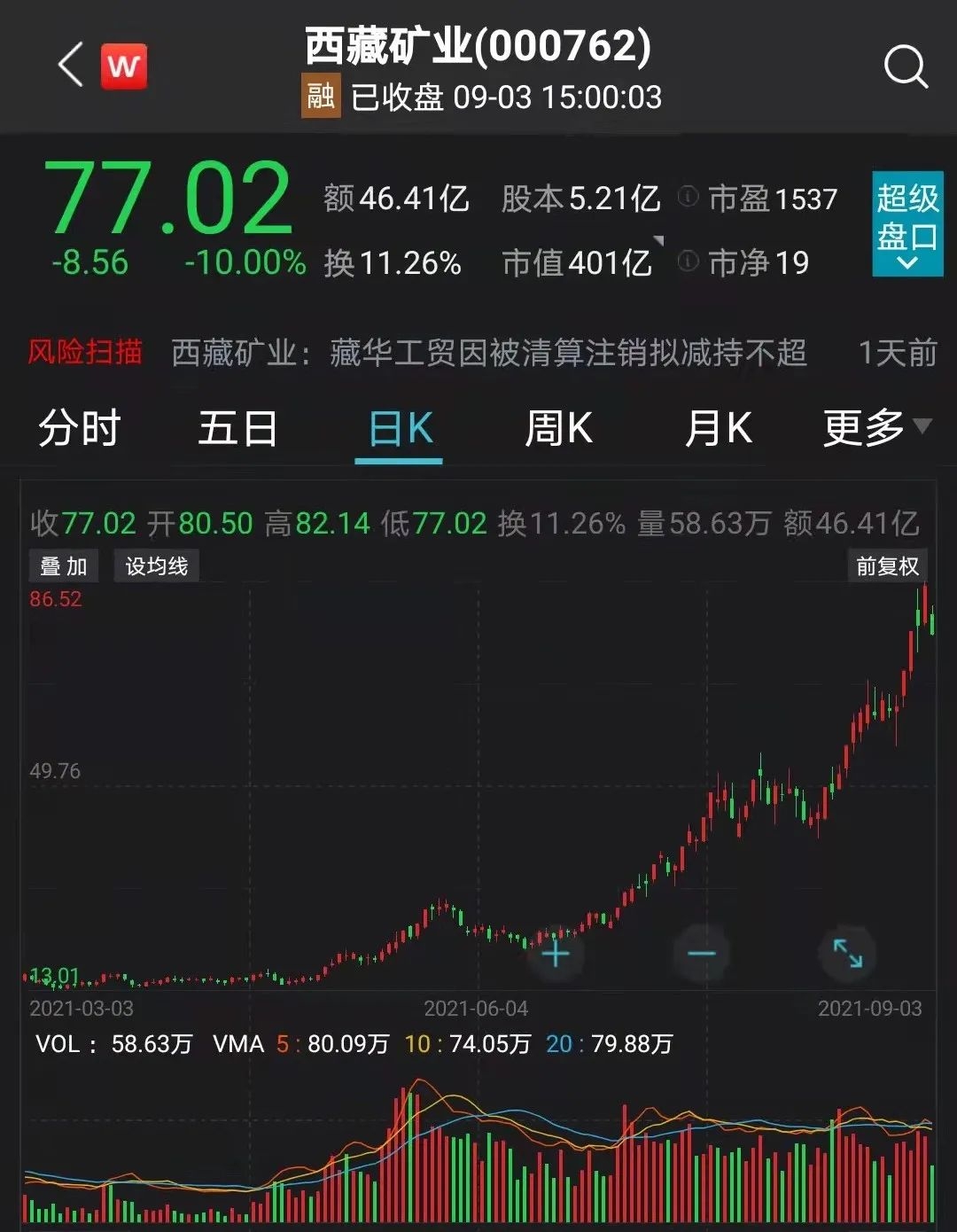Screen dimensions: 957x1232
Task: Switch to the 分时 chart tab
Action: (79, 429)
